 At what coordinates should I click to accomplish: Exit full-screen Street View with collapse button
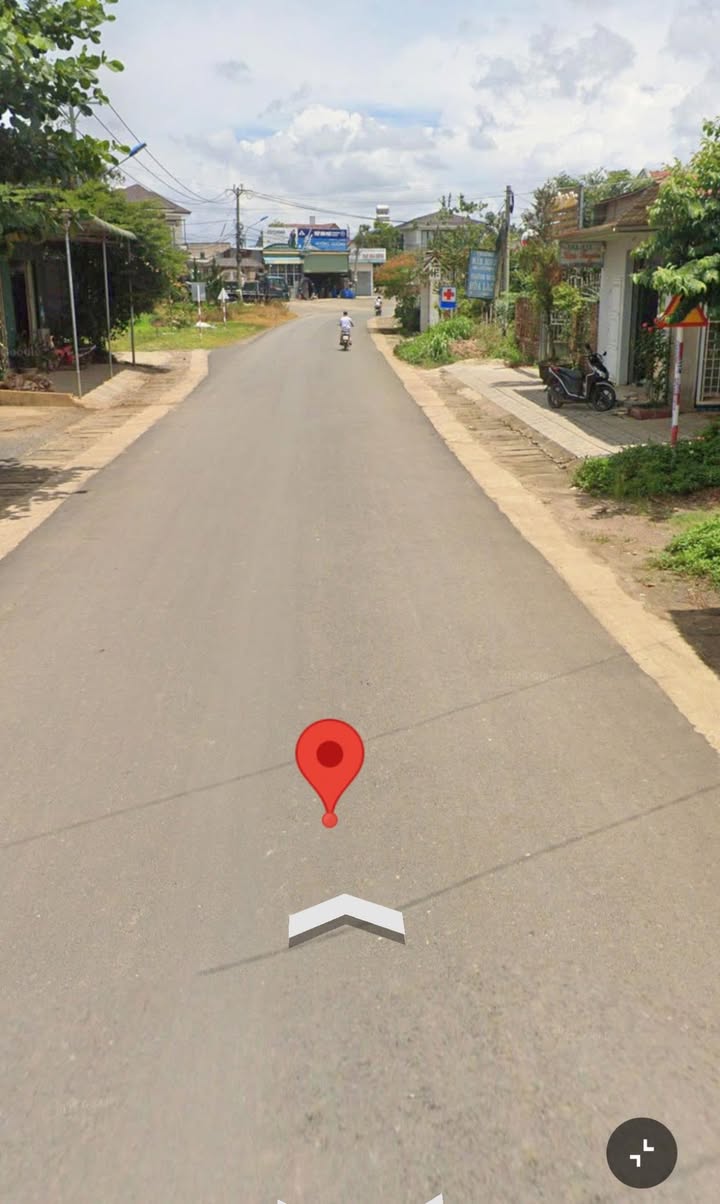click(x=641, y=1152)
